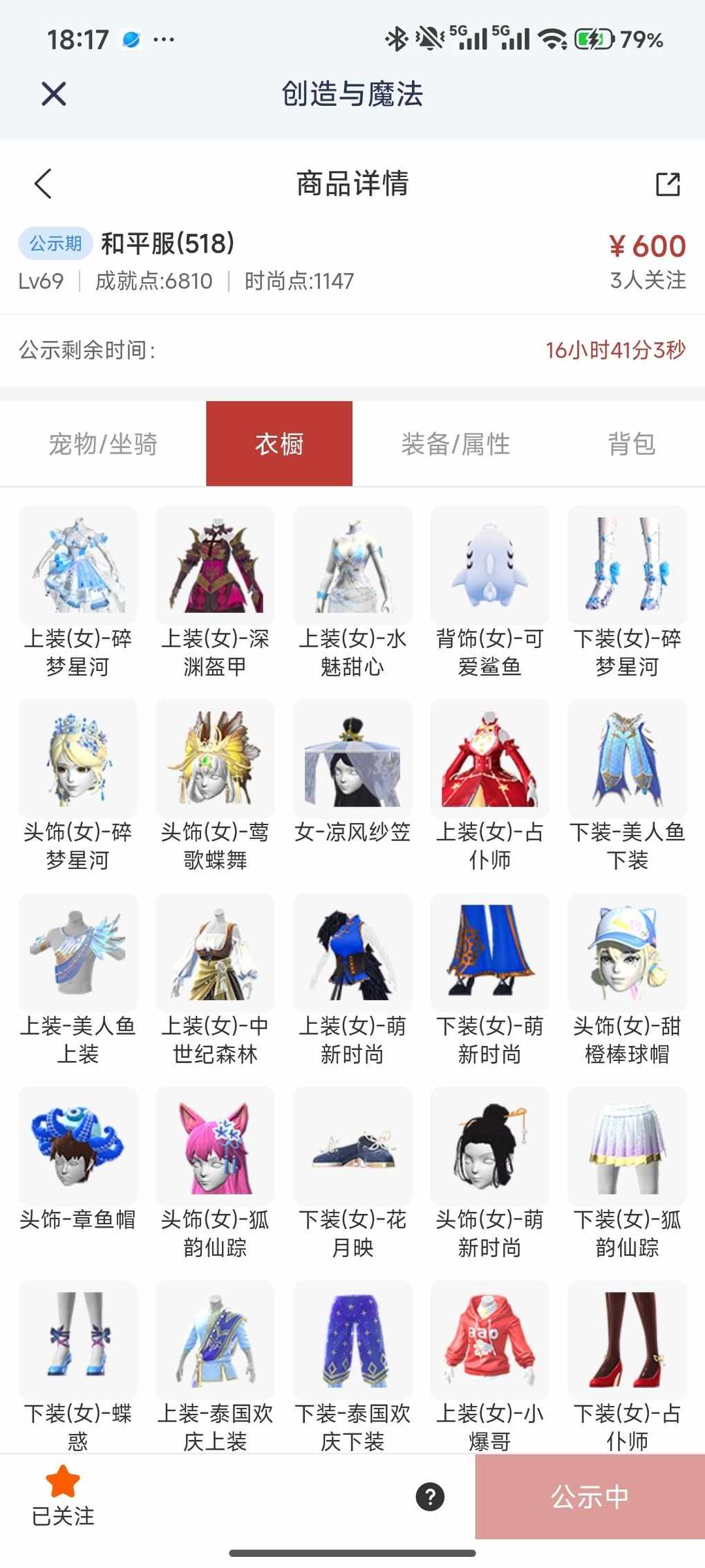Open the 装备/属性 tab
705x1568 pixels.
tap(455, 444)
